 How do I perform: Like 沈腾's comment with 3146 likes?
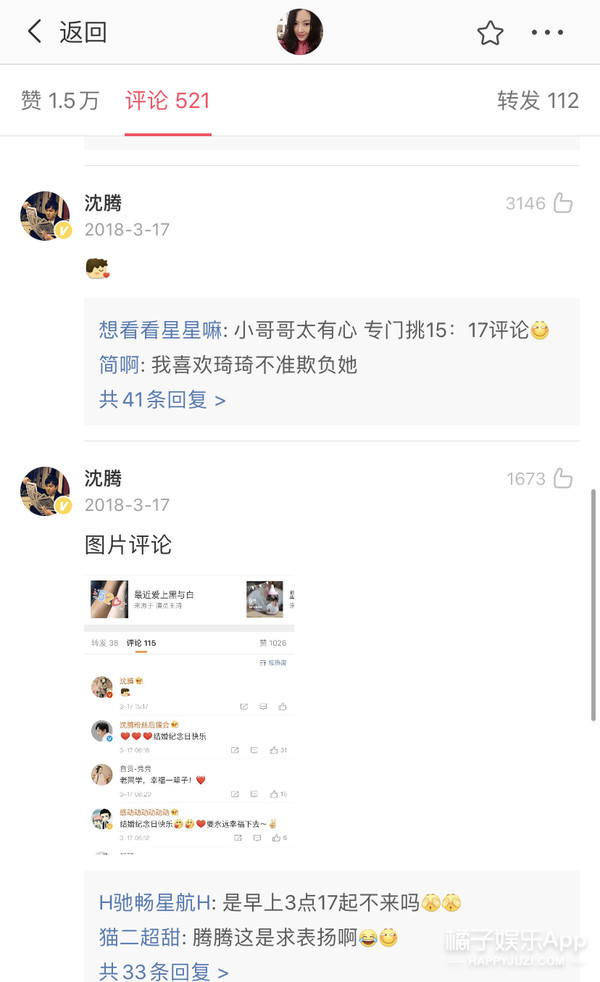[x=562, y=203]
